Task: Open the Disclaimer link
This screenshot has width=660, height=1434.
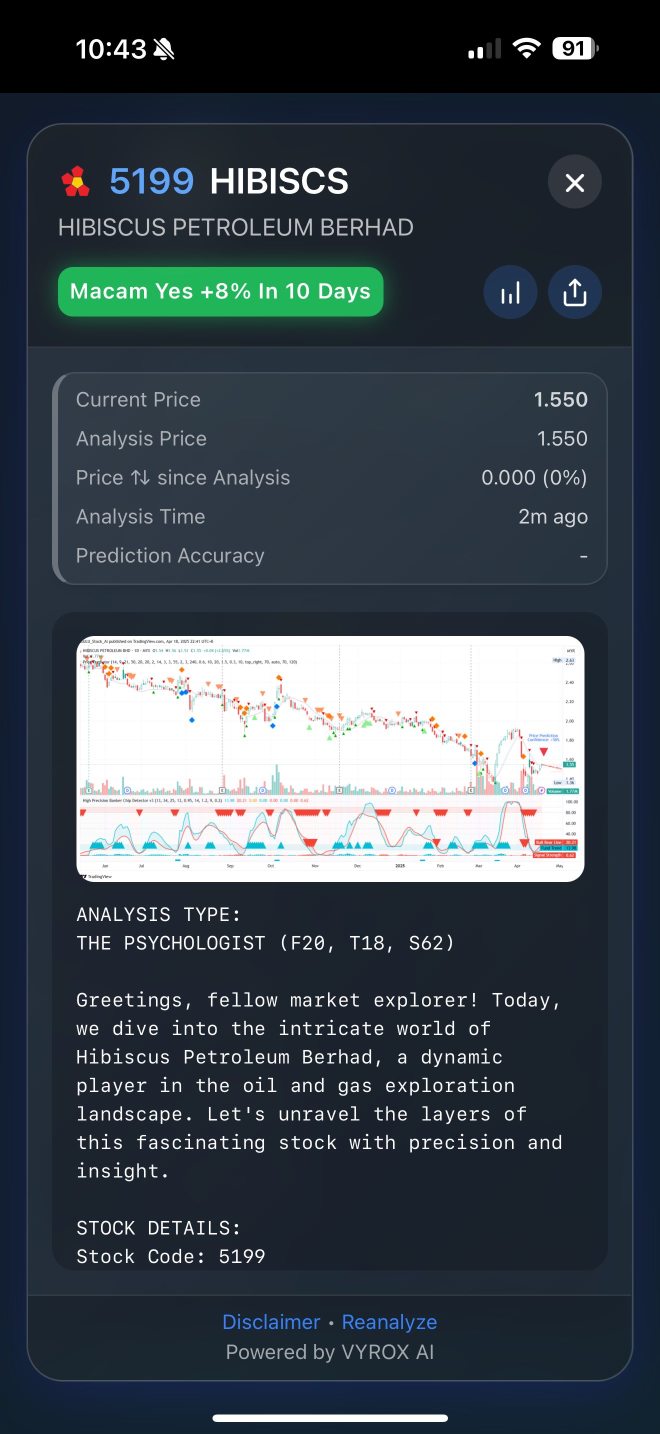Action: coord(271,1322)
